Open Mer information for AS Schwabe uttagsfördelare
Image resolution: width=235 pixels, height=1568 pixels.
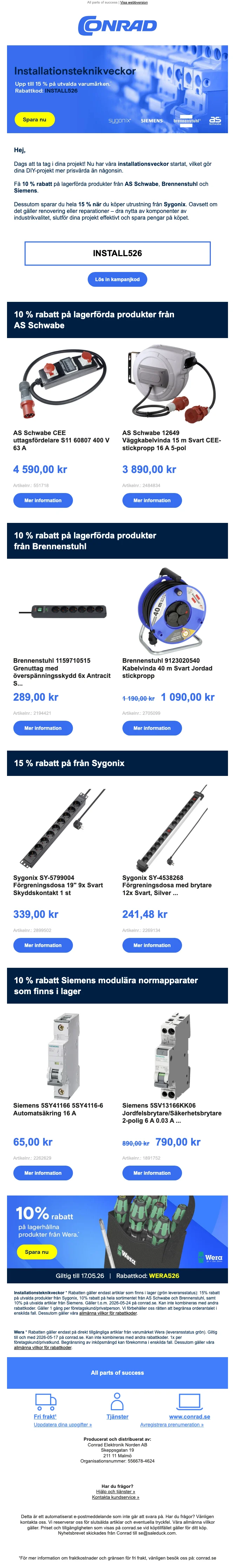[x=43, y=500]
